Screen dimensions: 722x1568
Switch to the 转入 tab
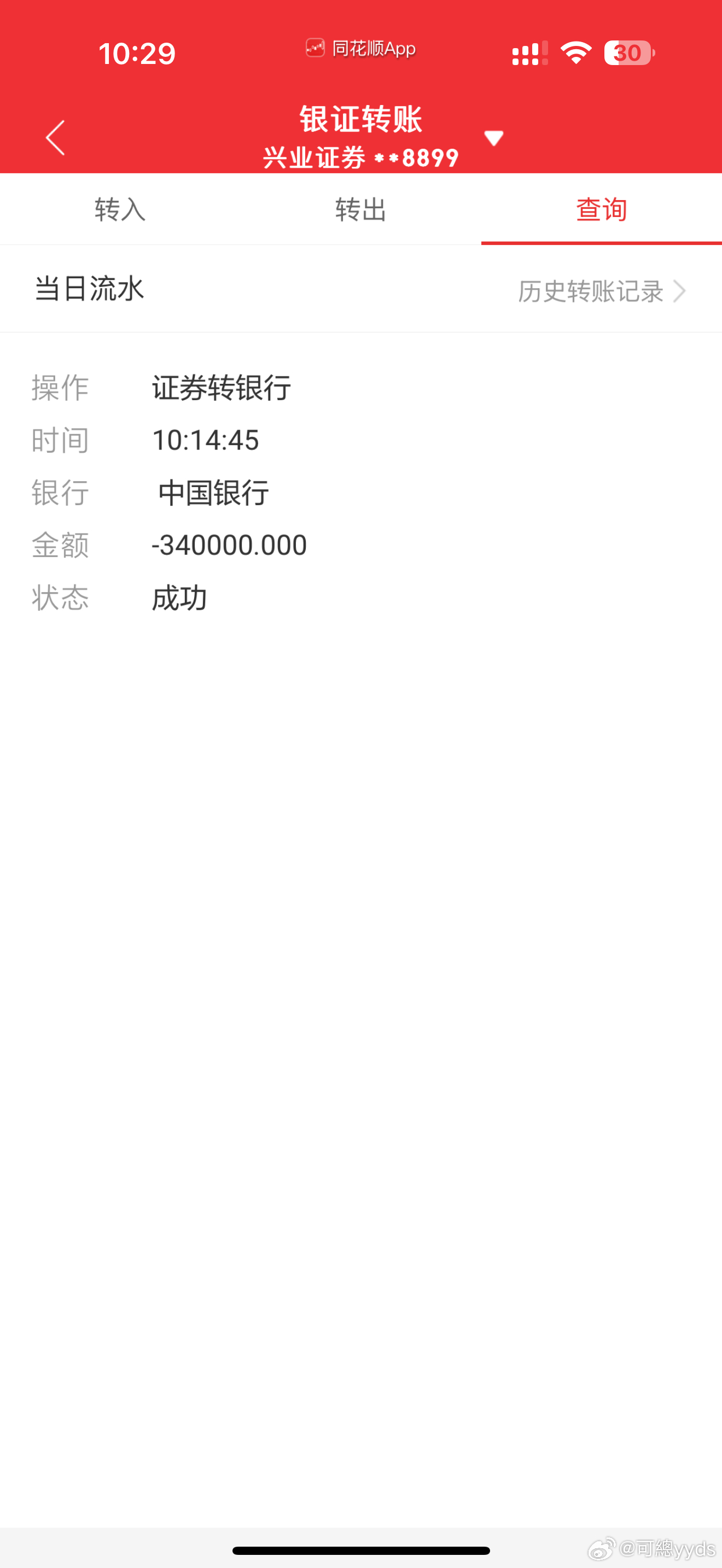(119, 210)
